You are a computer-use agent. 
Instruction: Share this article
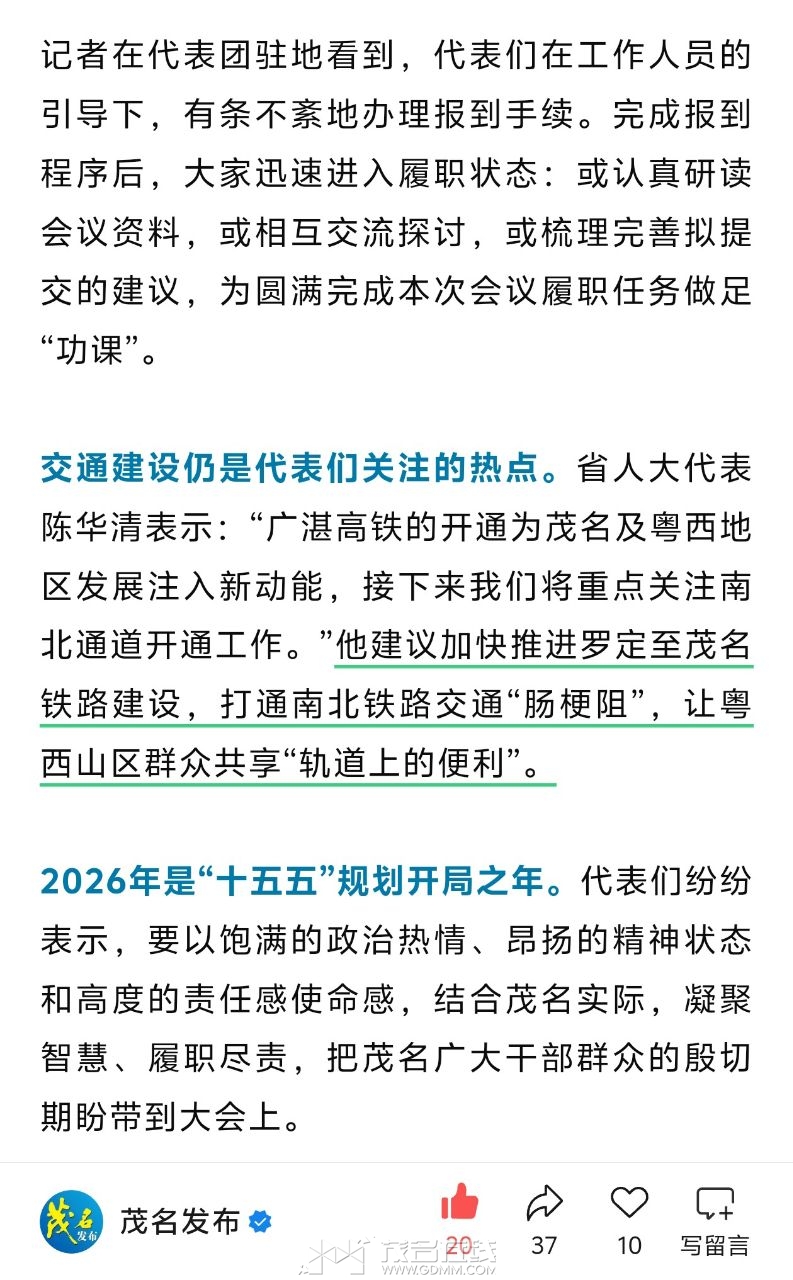(x=544, y=1205)
